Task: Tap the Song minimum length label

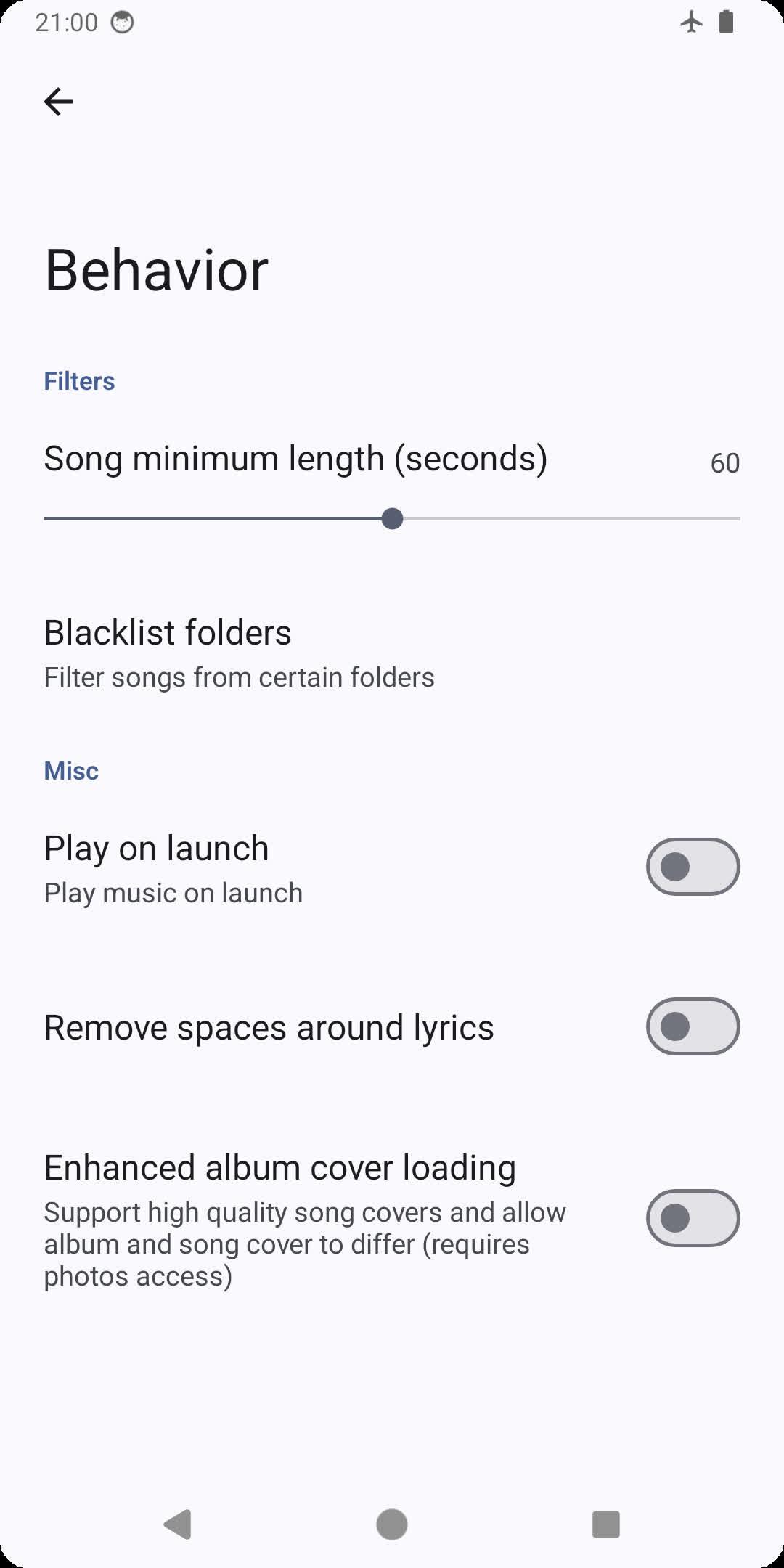Action: tap(295, 457)
